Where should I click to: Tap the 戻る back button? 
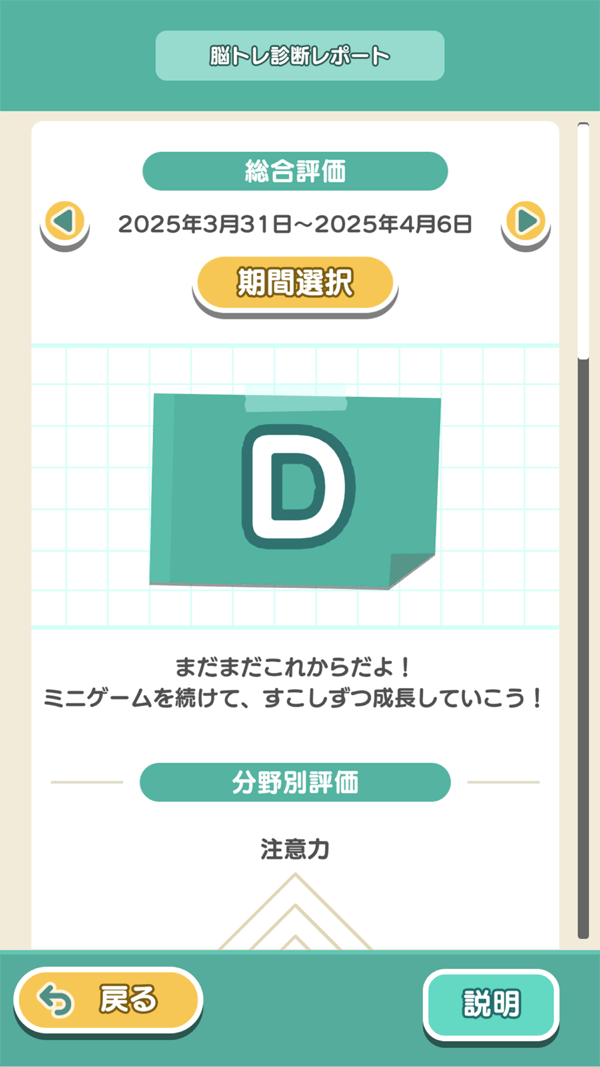(107, 999)
